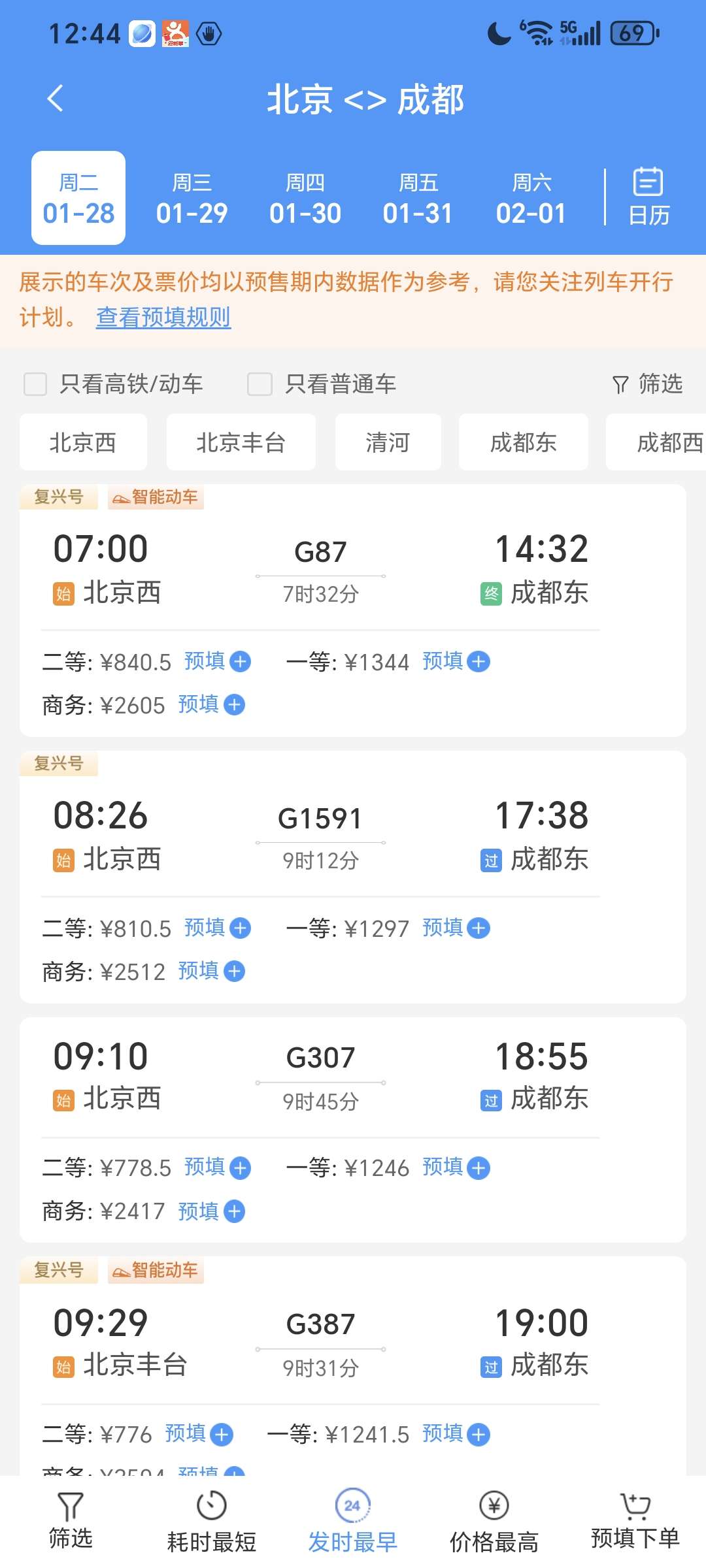This screenshot has width=706, height=1568.
Task: Add the G1591 一等 seat 预填
Action: [x=456, y=928]
